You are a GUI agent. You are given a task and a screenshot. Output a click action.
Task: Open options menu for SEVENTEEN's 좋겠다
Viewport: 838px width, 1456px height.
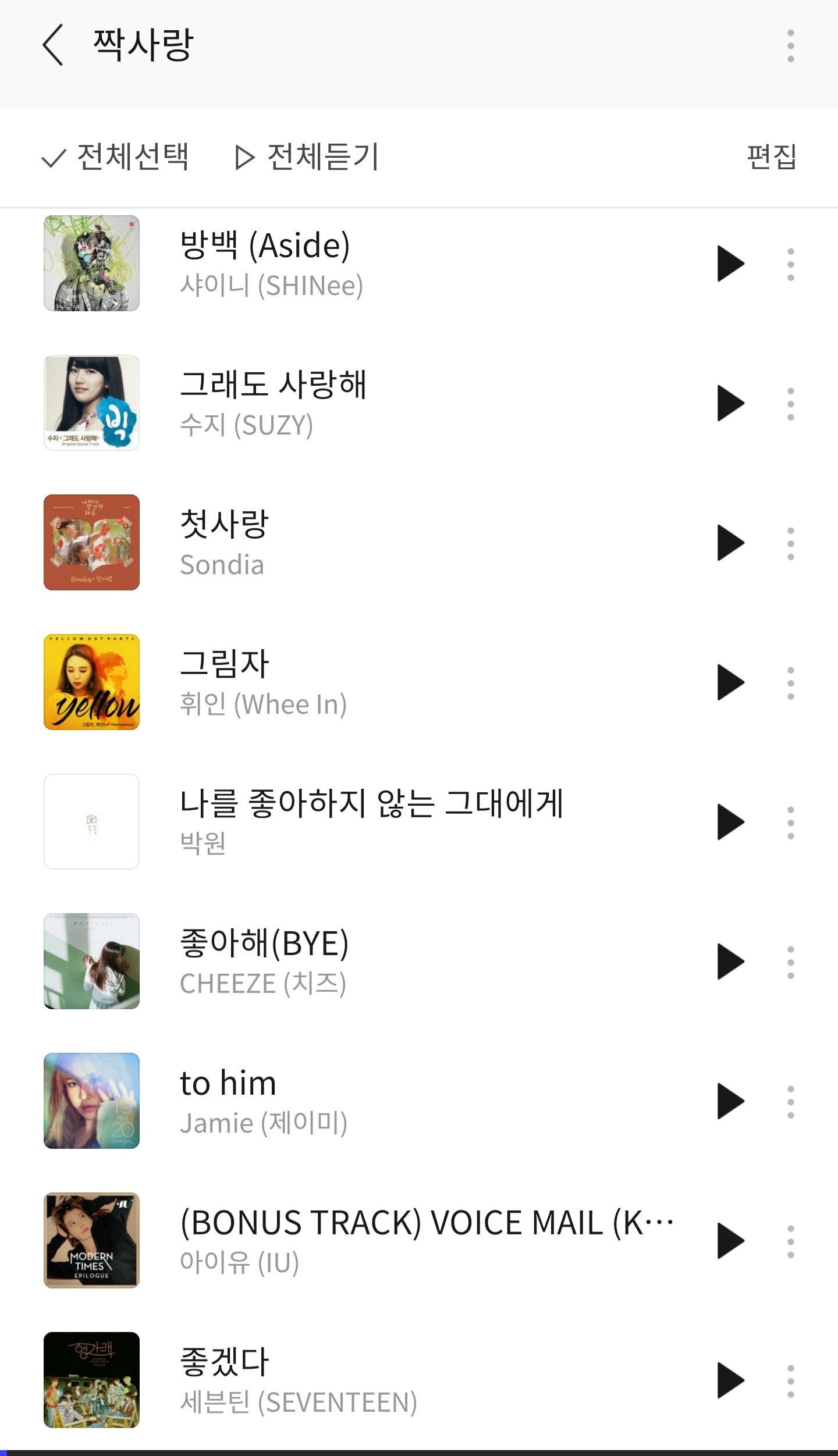coord(790,1381)
